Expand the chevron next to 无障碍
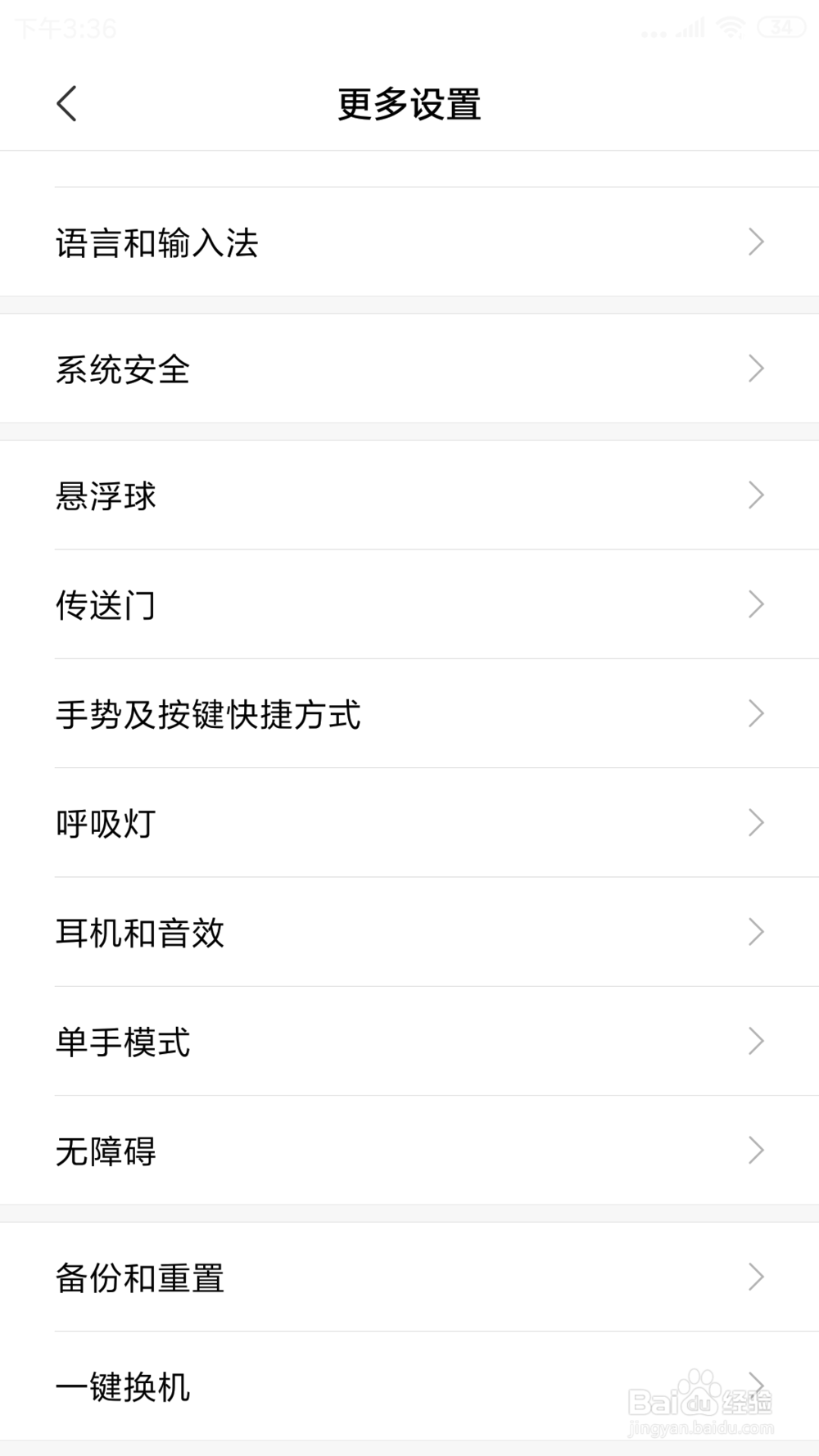 pos(755,1151)
